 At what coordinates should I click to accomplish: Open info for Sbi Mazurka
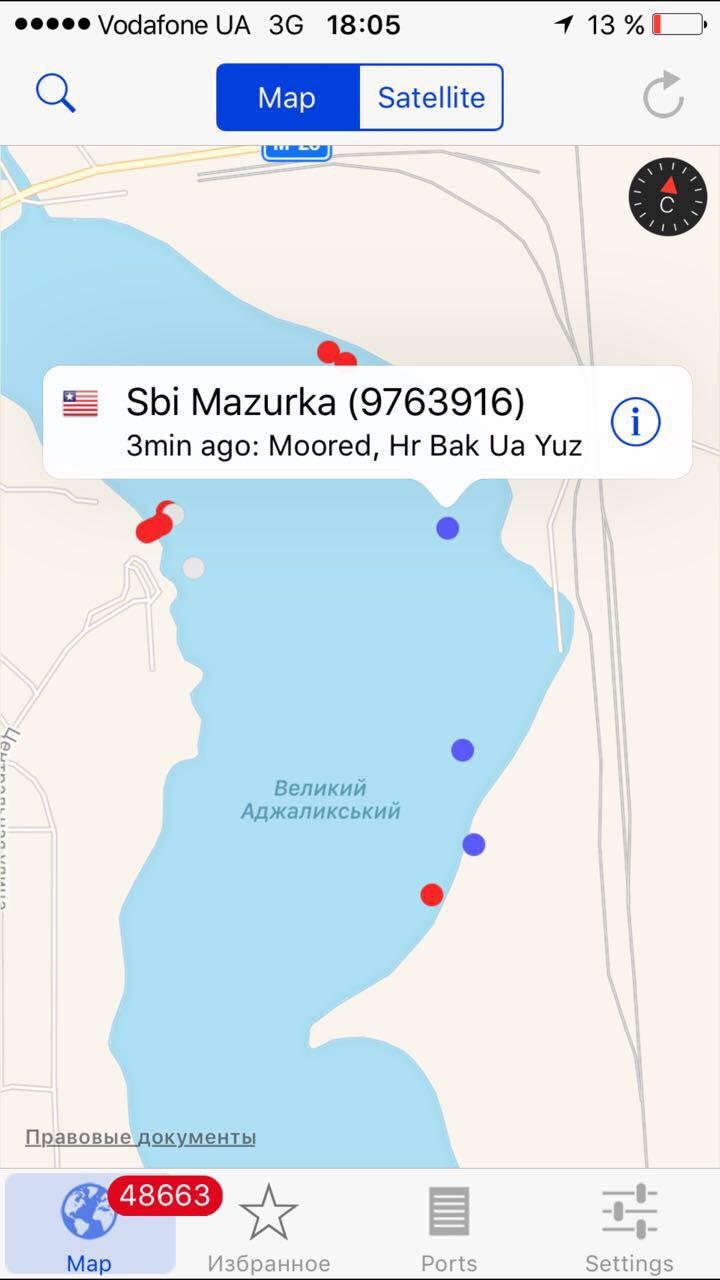pos(636,423)
